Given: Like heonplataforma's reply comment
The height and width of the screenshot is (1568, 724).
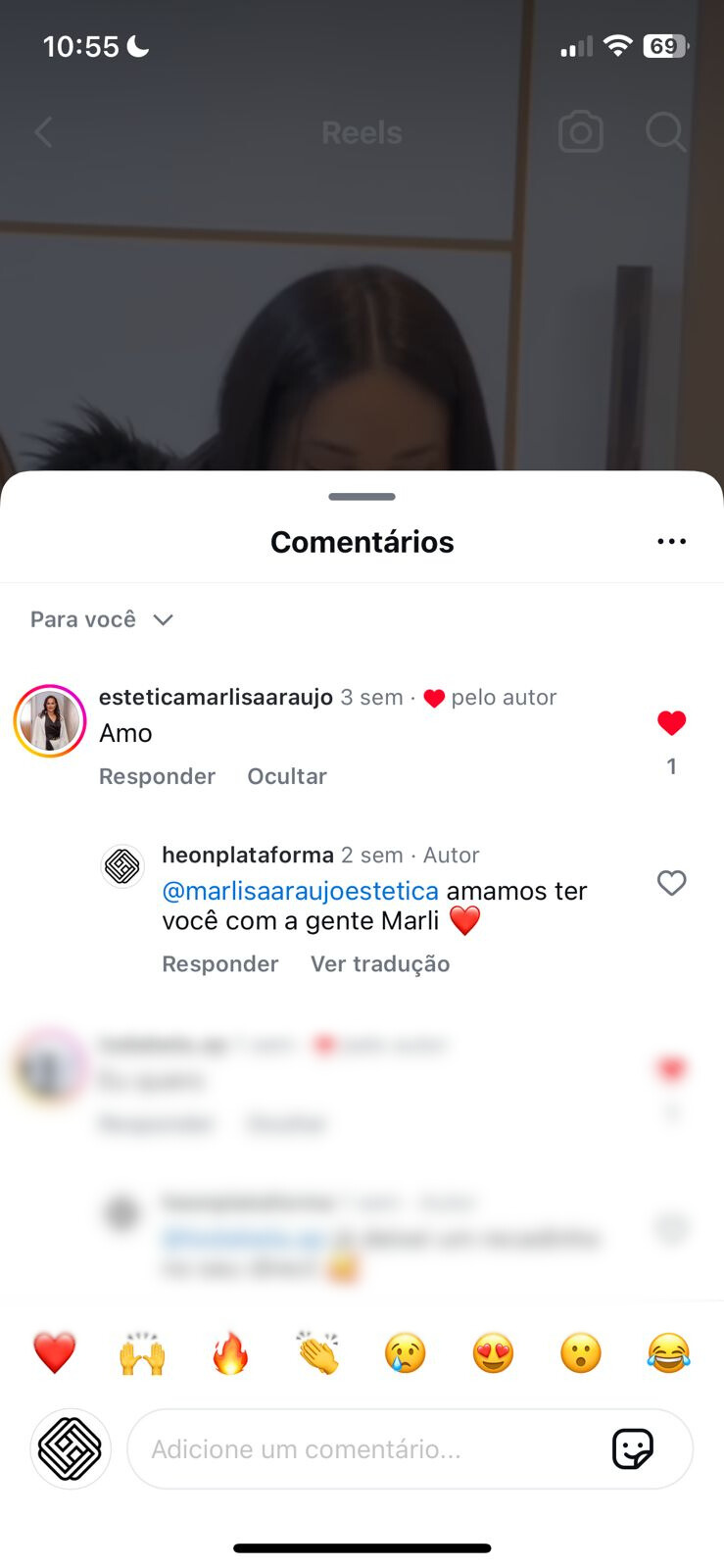Looking at the screenshot, I should click(x=671, y=883).
